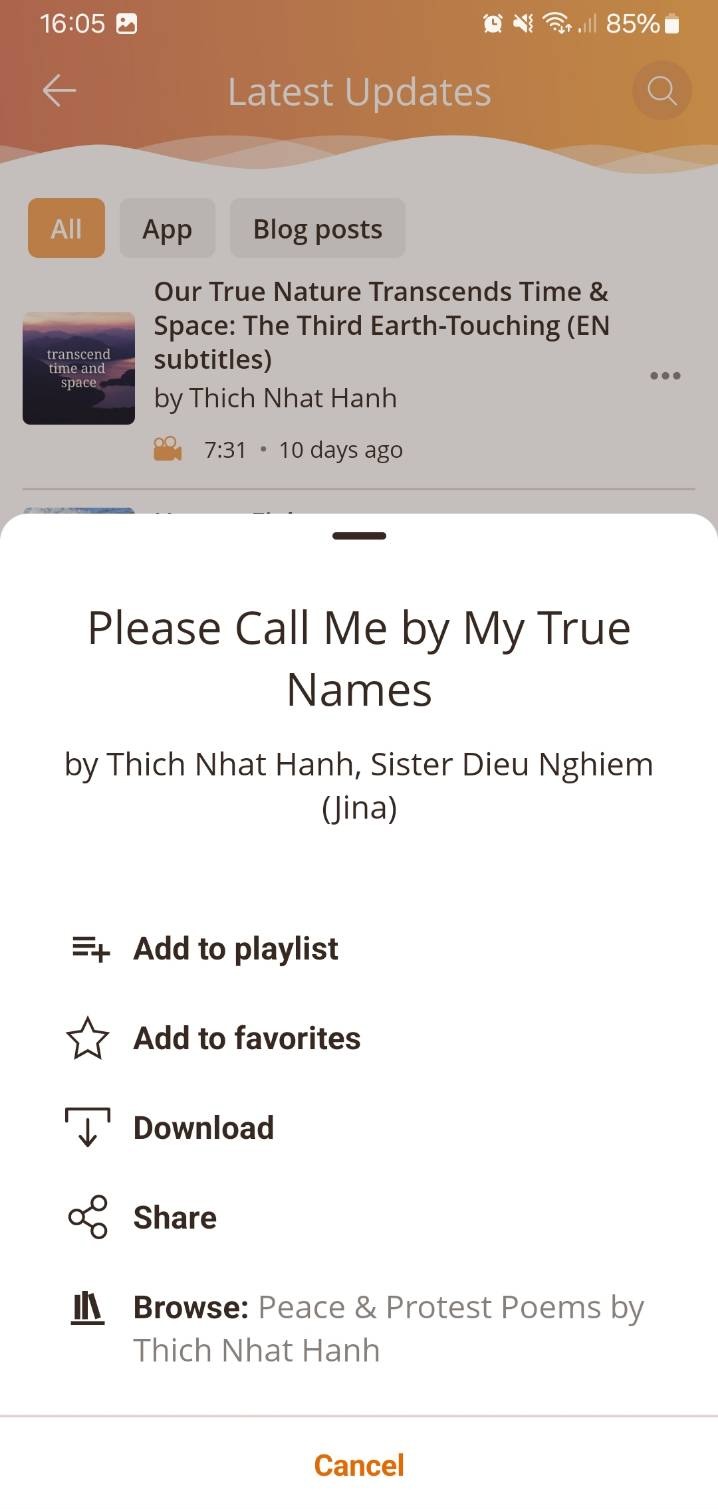Open search in Latest Updates
This screenshot has height=1510, width=718.
coord(662,91)
